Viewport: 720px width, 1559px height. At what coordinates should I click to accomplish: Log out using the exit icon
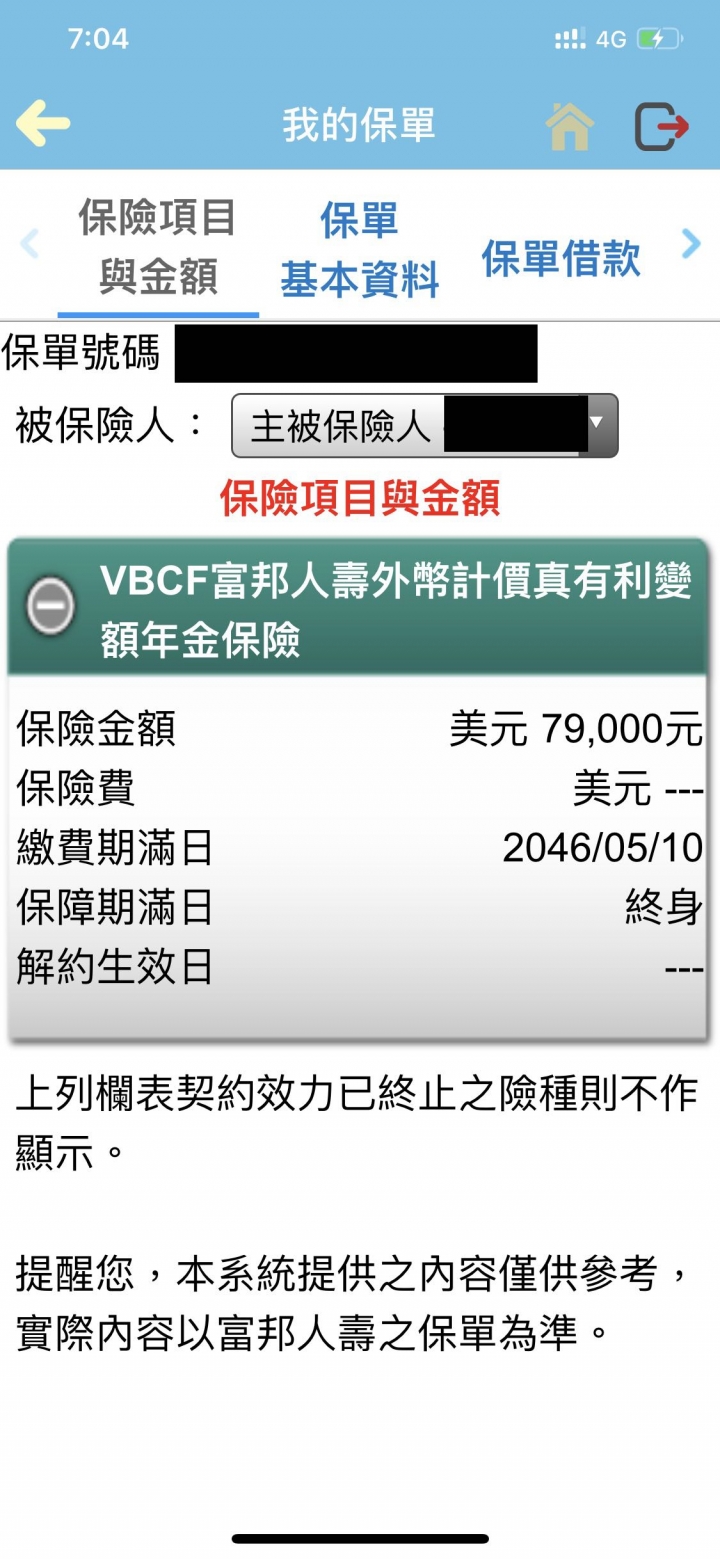[662, 127]
